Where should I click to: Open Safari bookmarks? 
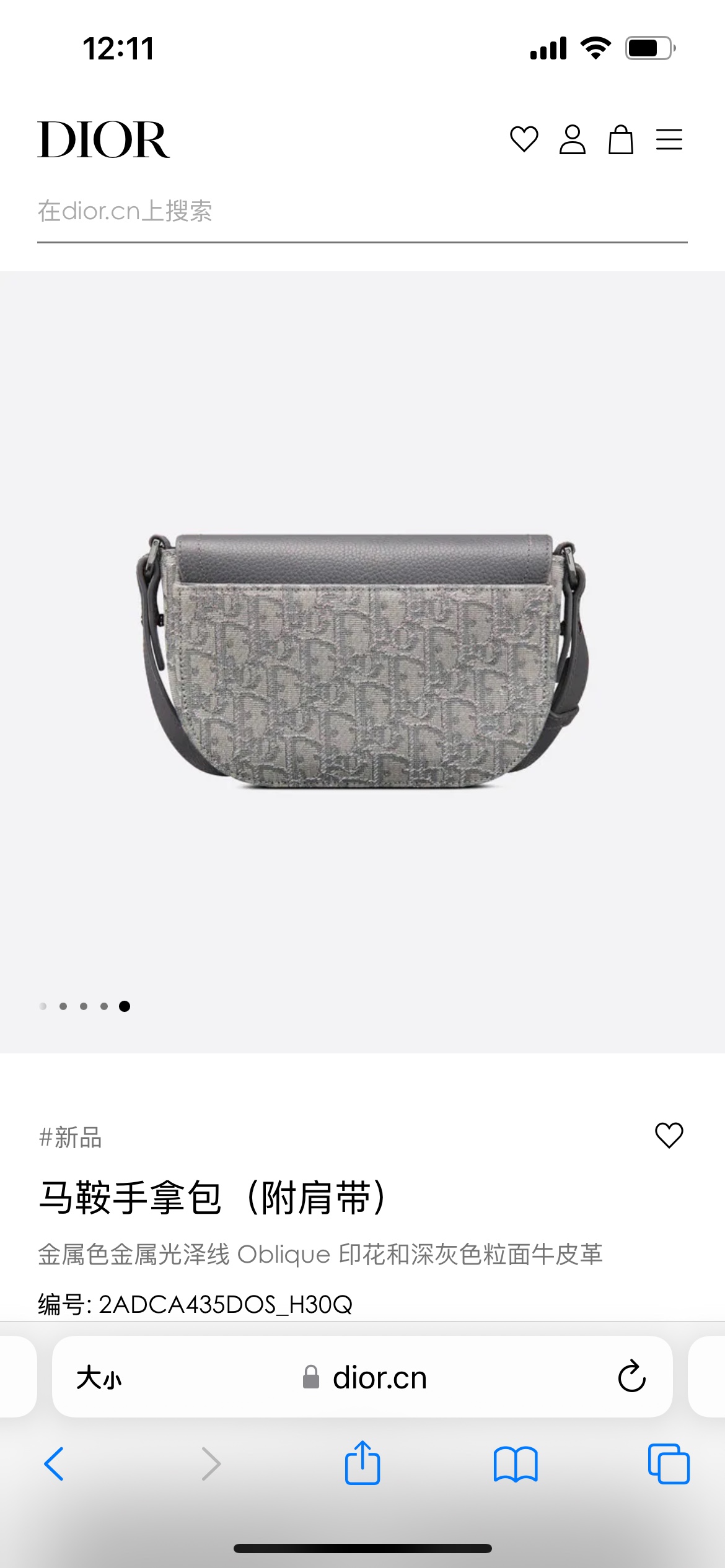516,1464
